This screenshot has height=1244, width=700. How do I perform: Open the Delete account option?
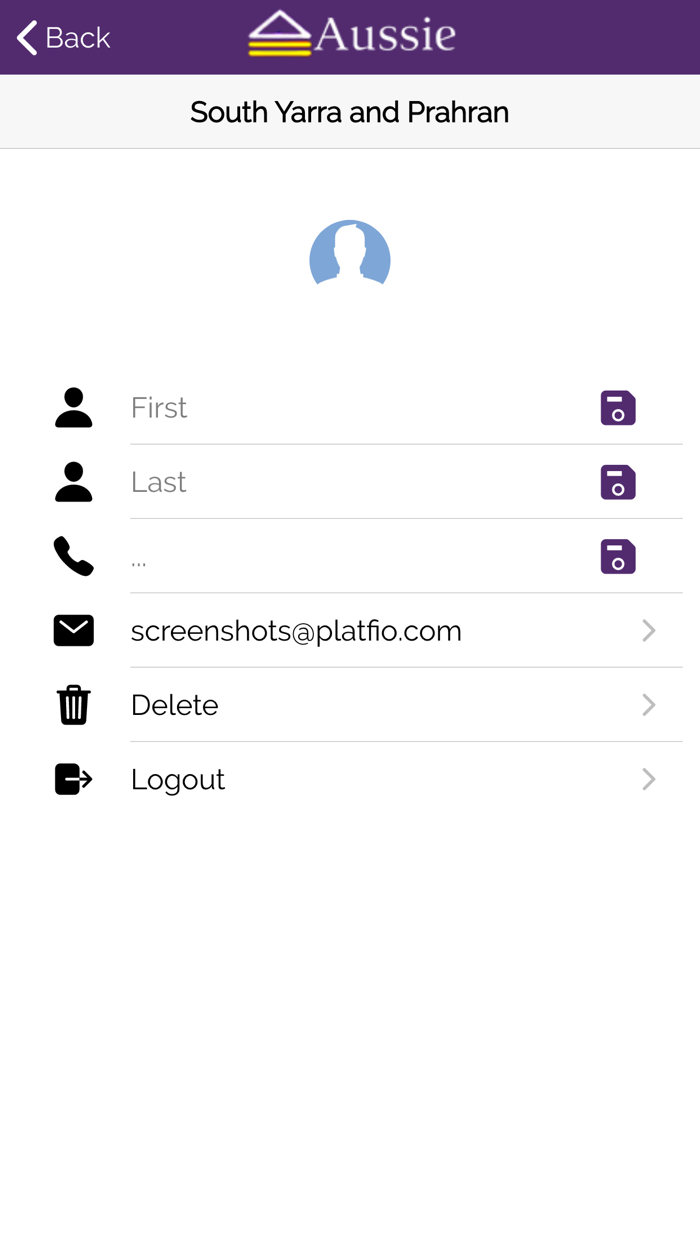point(390,705)
